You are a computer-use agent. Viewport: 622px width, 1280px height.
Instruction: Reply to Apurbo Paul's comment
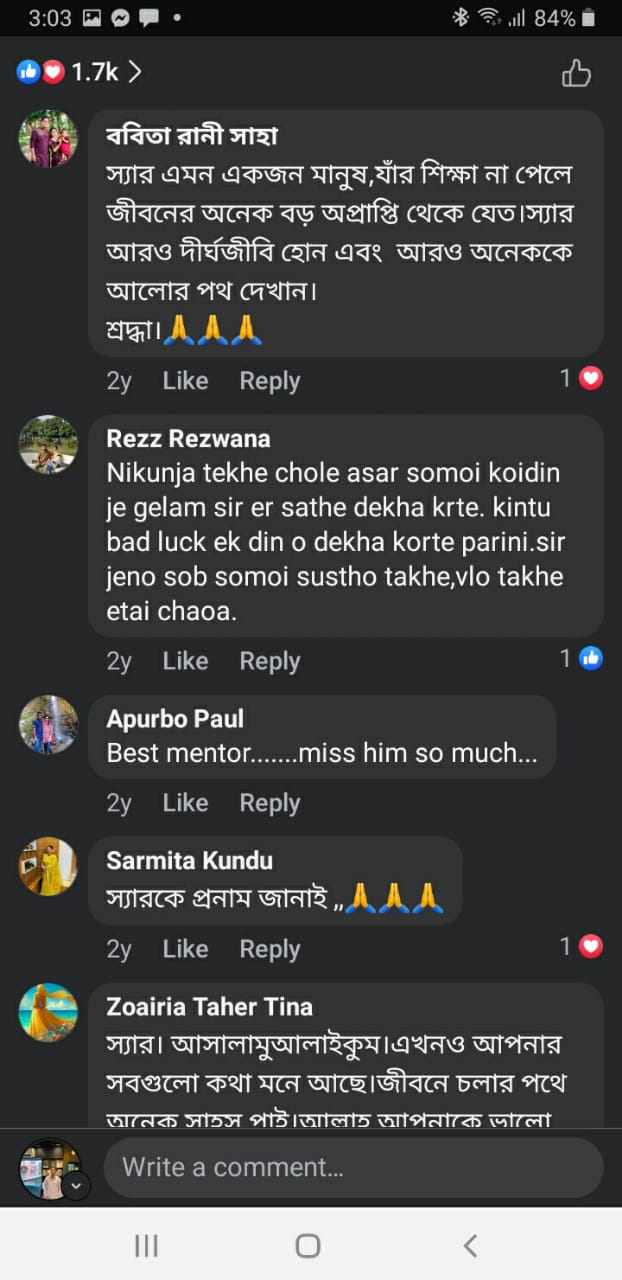click(x=269, y=803)
